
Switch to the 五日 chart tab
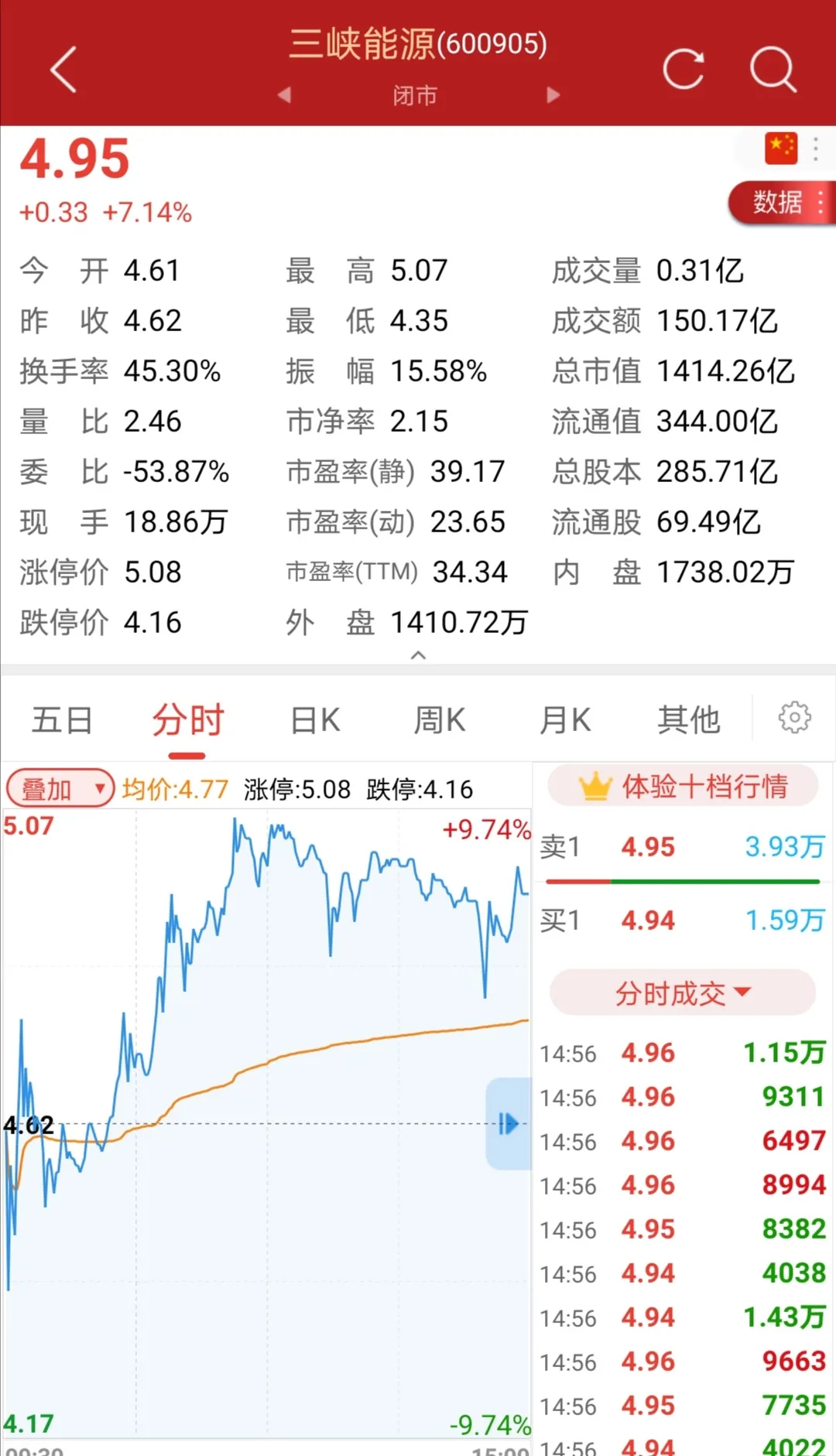62,720
